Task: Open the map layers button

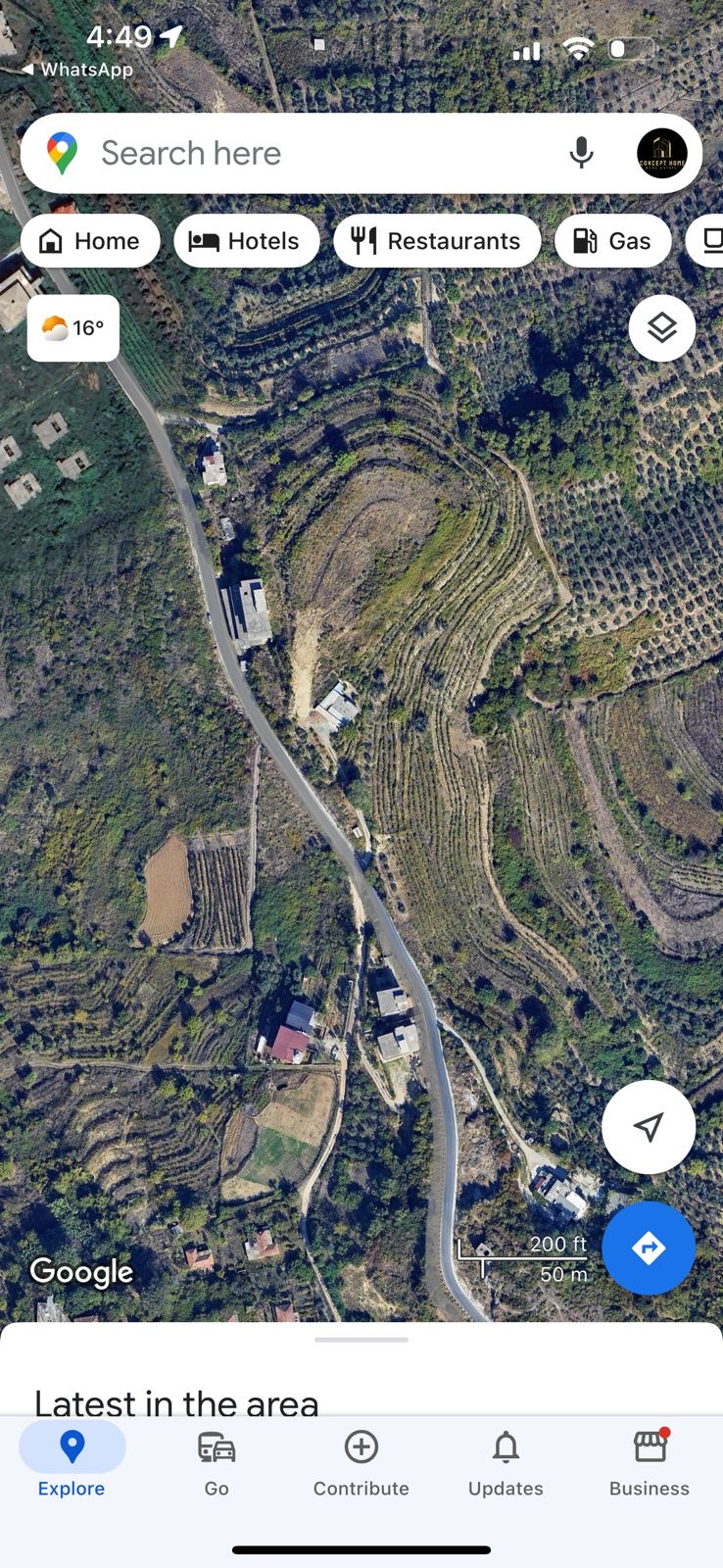Action: click(662, 328)
